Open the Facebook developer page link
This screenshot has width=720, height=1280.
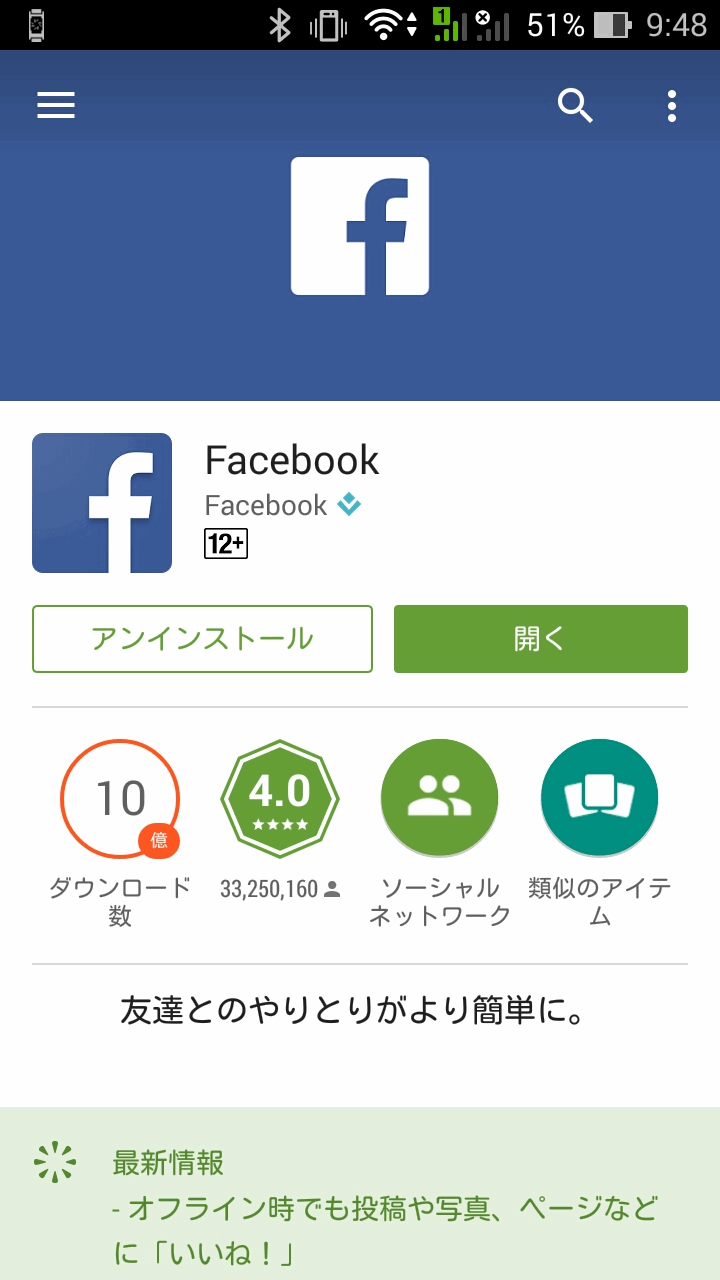tap(266, 505)
